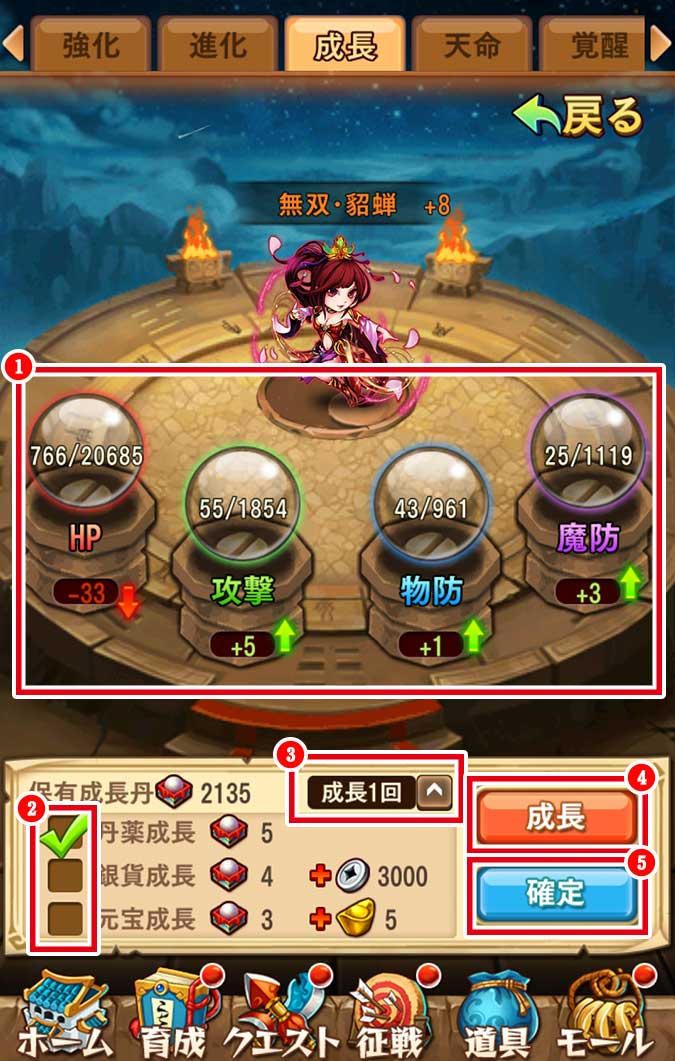675x1061 pixels.
Task: Show earlier tabs with left arrow
Action: 13,45
